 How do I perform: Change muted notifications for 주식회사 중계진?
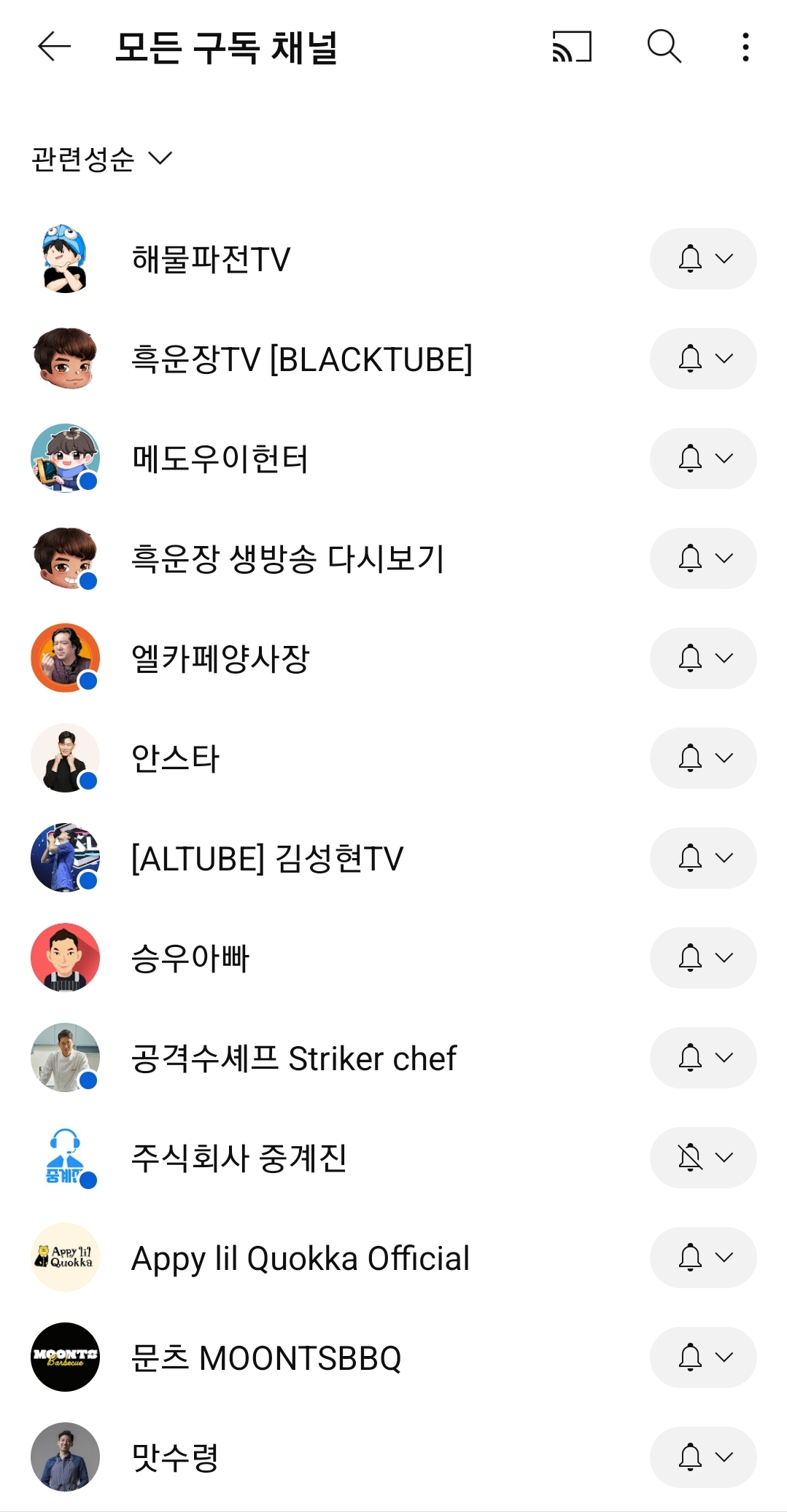[703, 1158]
